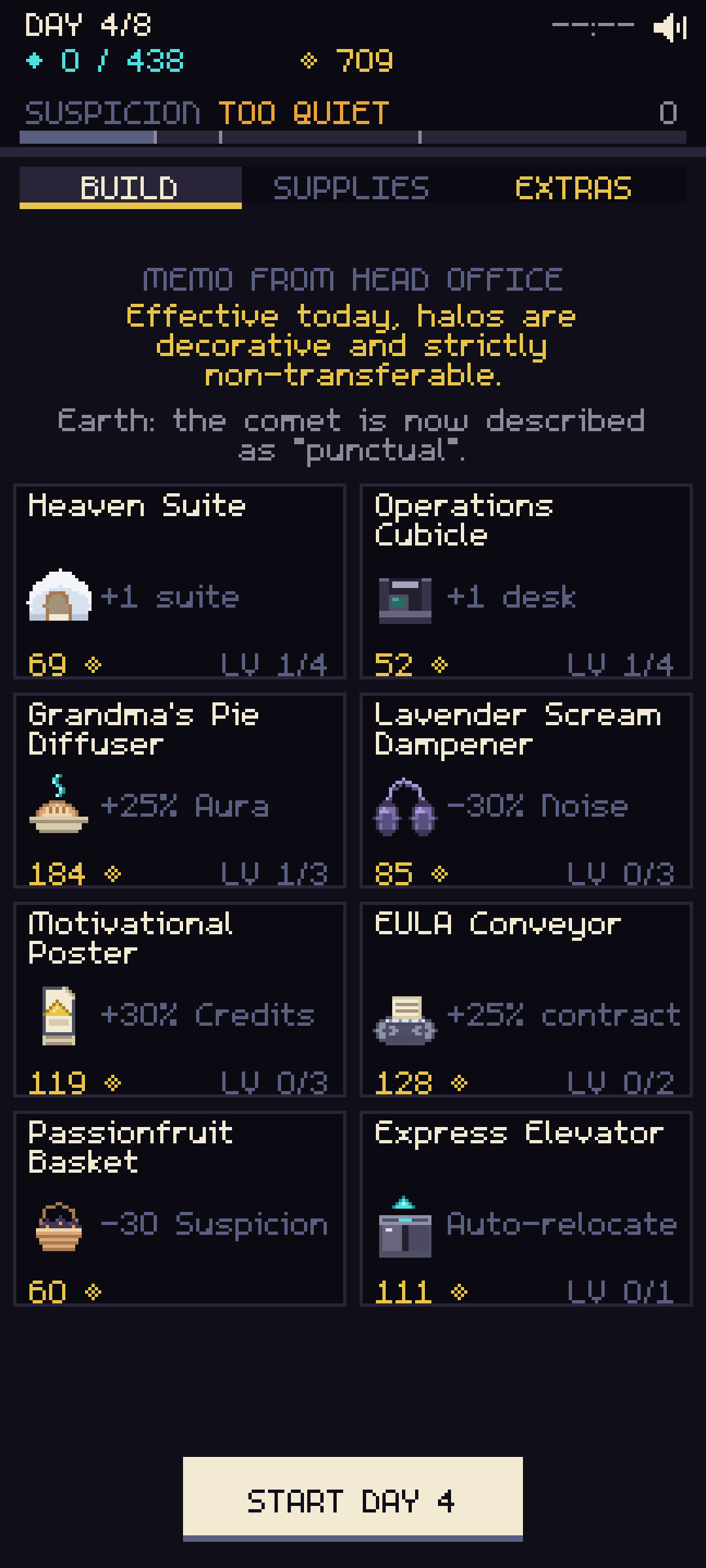Buy the Lavender Scream Dampener

coord(526,791)
